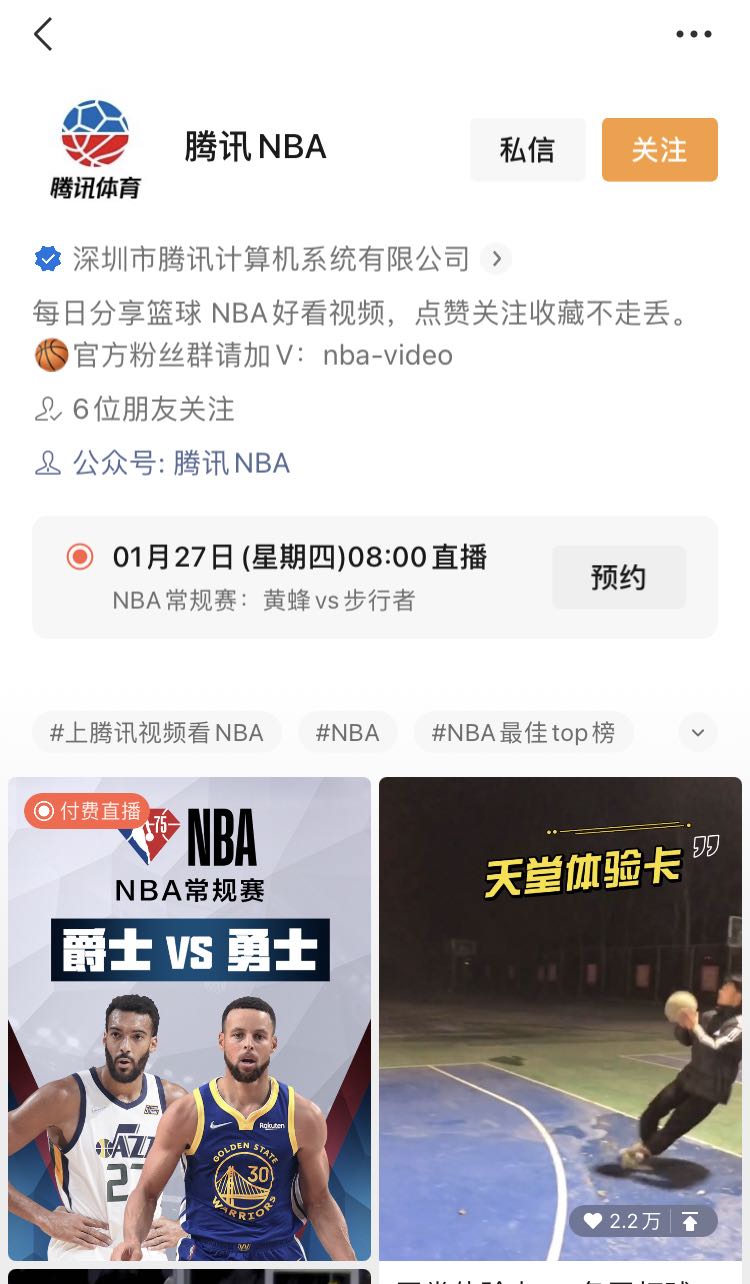This screenshot has height=1284, width=750.
Task: Select the #上腾讯视频看NBA hashtag tab
Action: click(x=156, y=731)
